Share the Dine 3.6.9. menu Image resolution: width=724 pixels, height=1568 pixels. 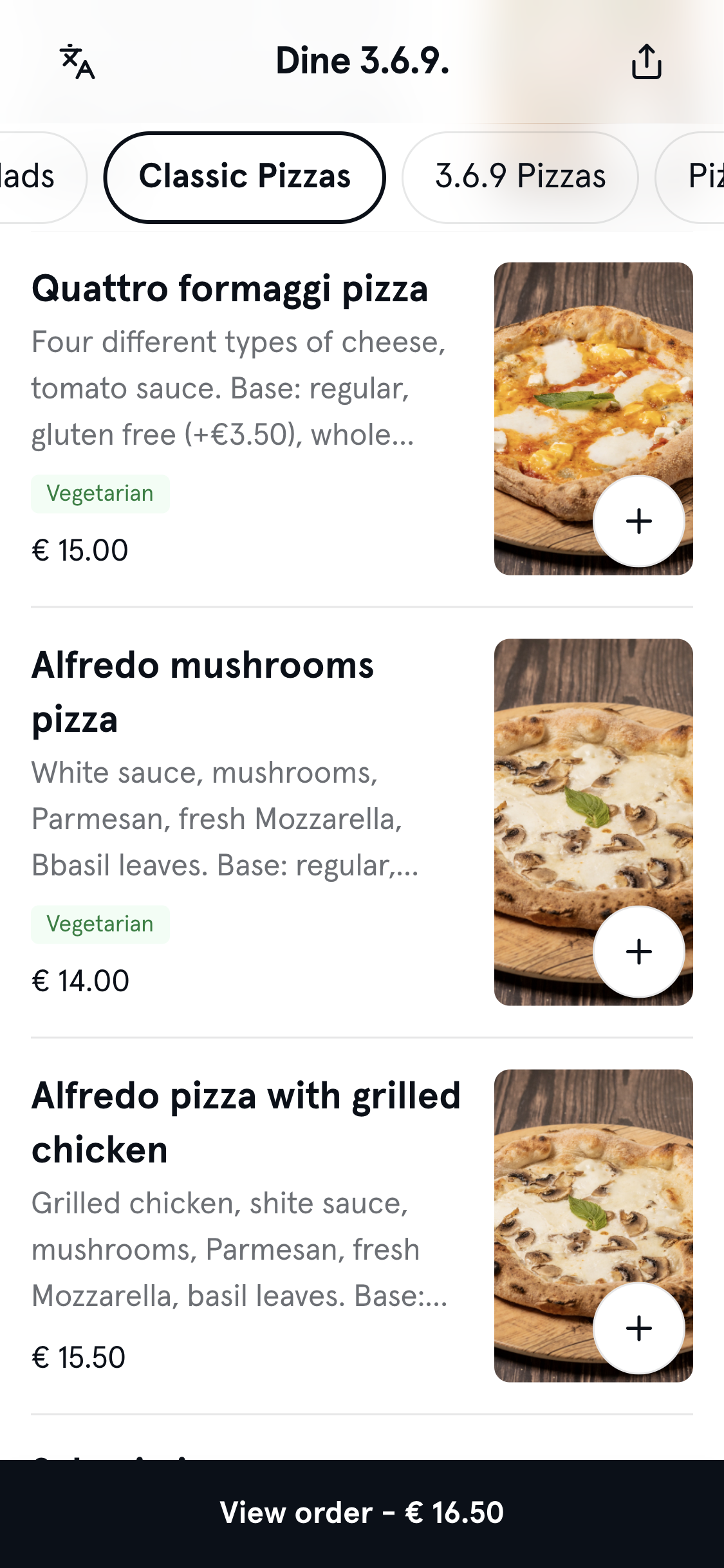[x=646, y=62]
